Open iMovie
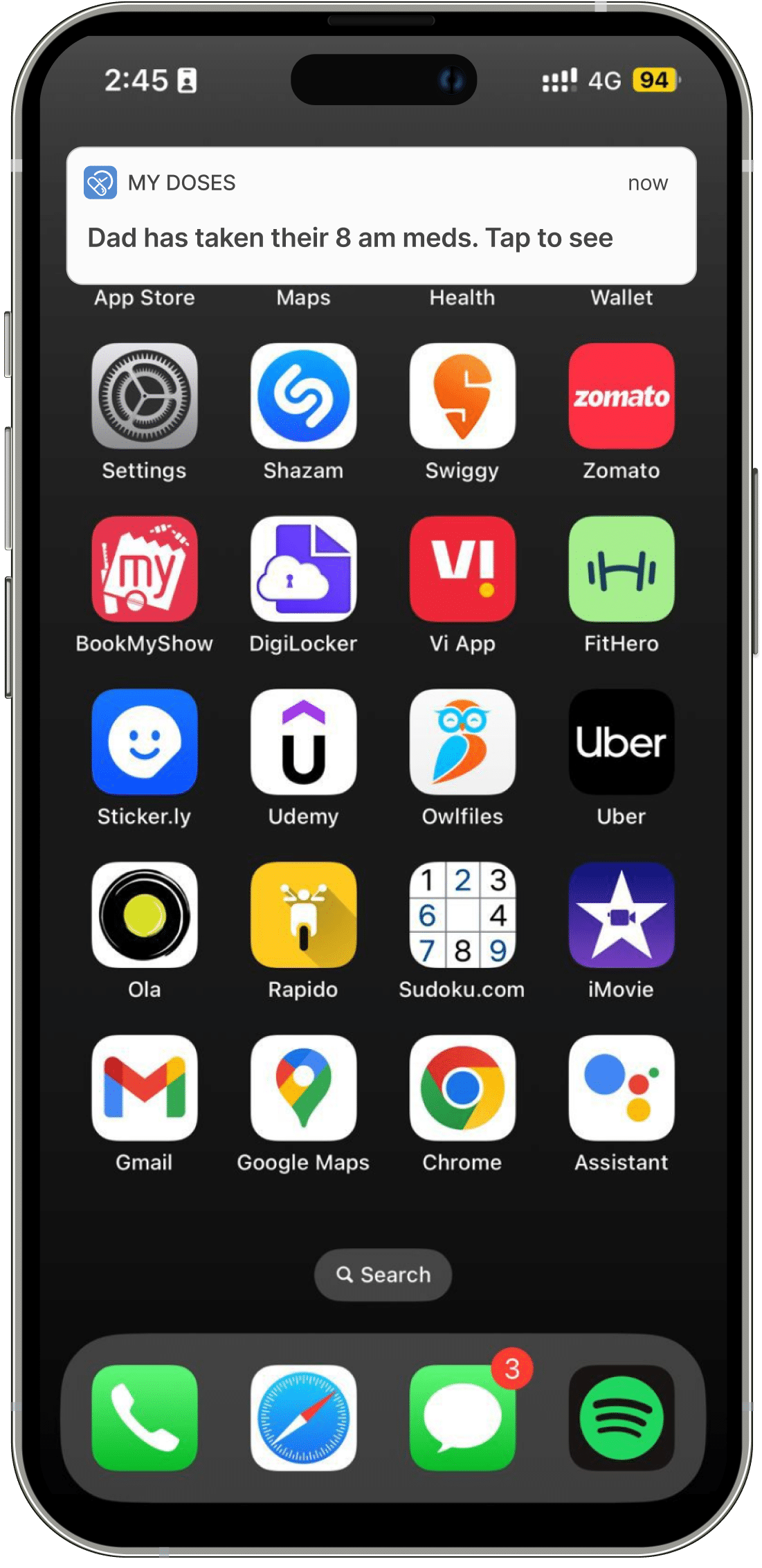Viewport: 762px width, 1568px height. pos(621,915)
